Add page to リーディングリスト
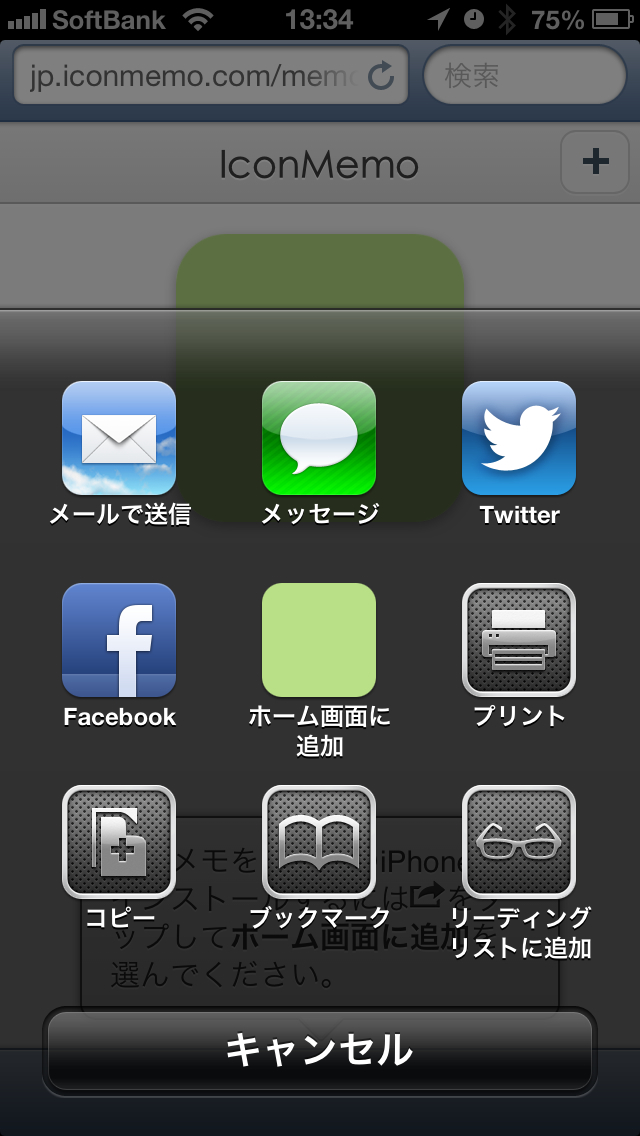Viewport: 640px width, 1136px height. click(x=519, y=842)
